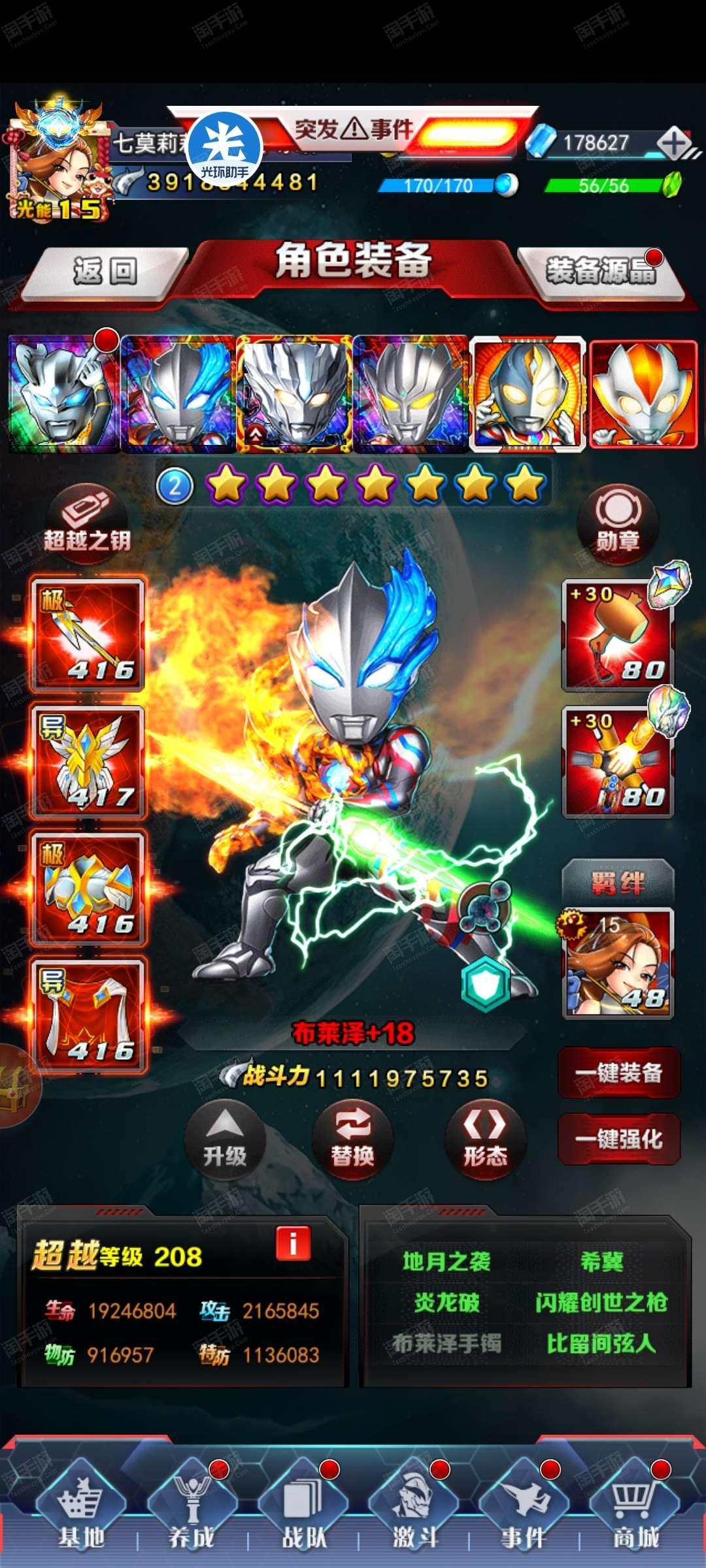This screenshot has height=1568, width=706.
Task: Switch to the 商城 shop tab
Action: point(635,1509)
